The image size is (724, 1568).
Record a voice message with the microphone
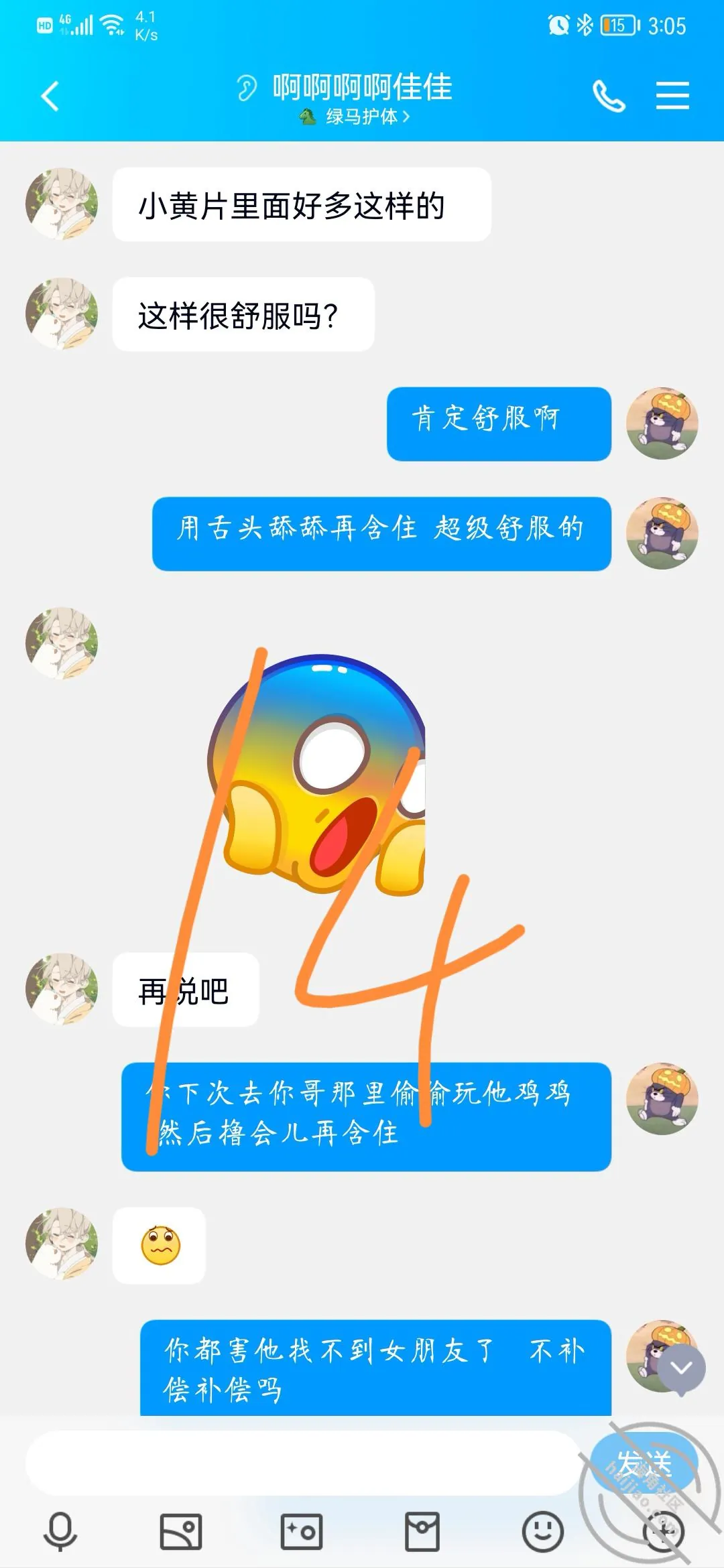60,1532
